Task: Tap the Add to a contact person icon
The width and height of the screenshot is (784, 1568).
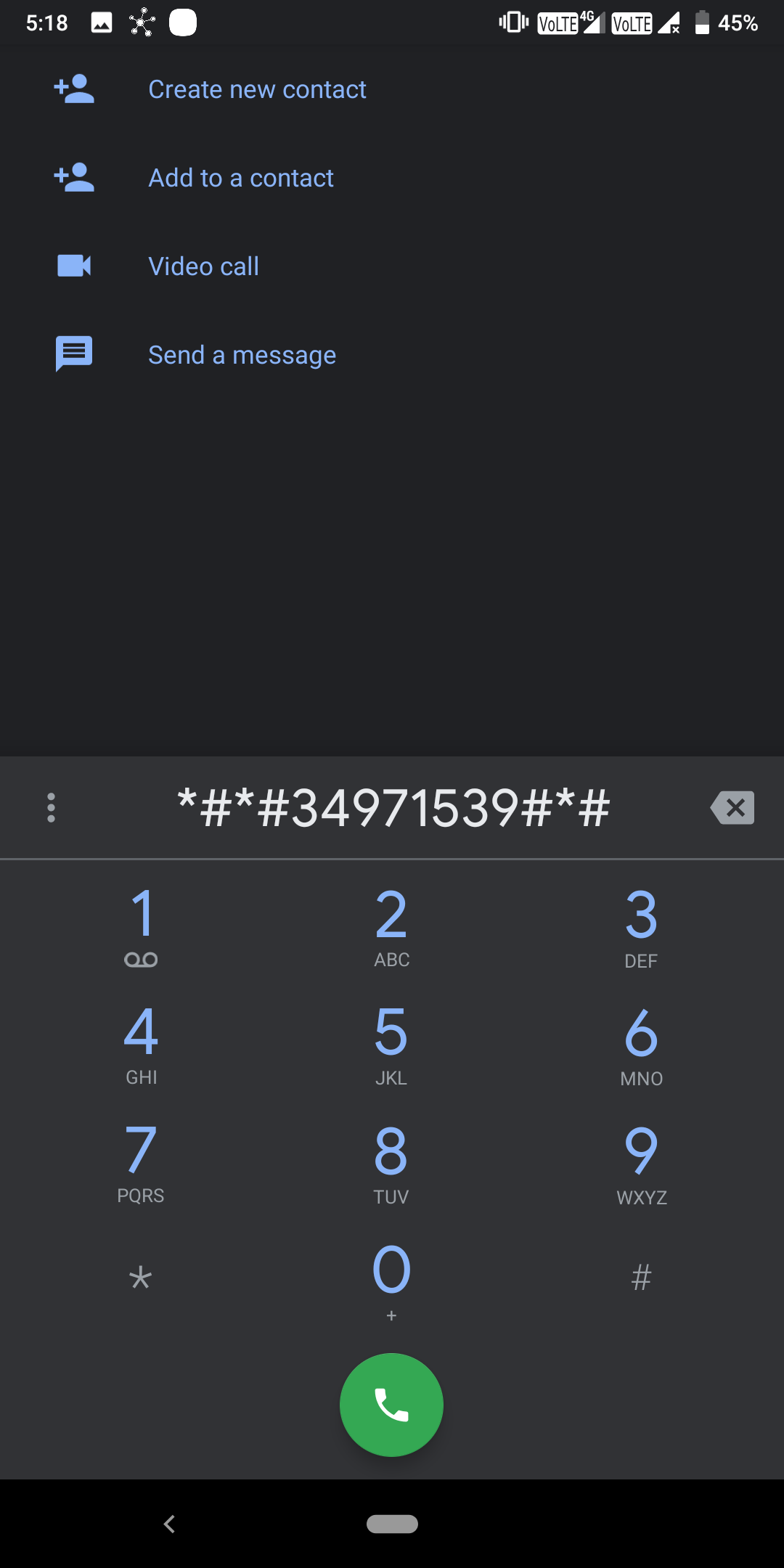Action: [74, 177]
